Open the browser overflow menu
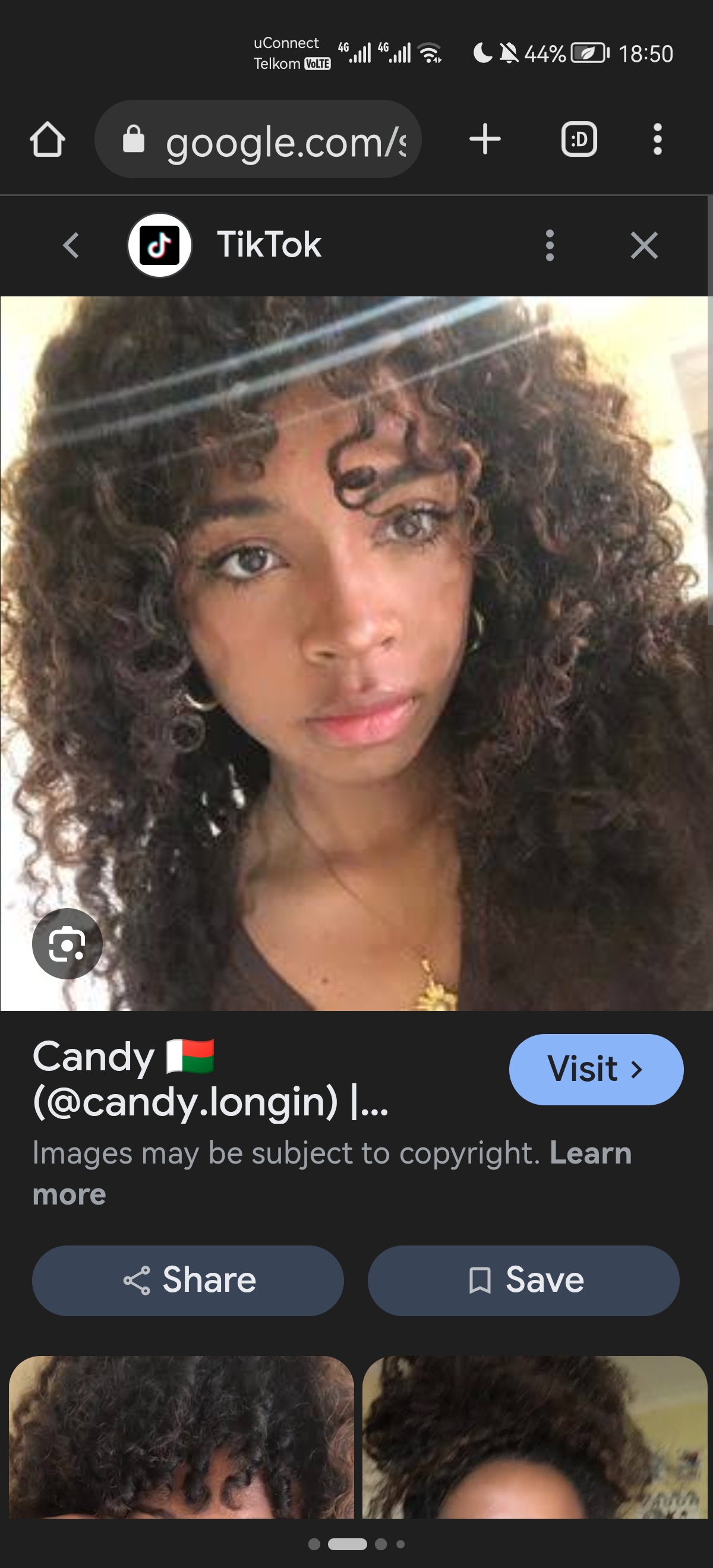 [x=657, y=140]
